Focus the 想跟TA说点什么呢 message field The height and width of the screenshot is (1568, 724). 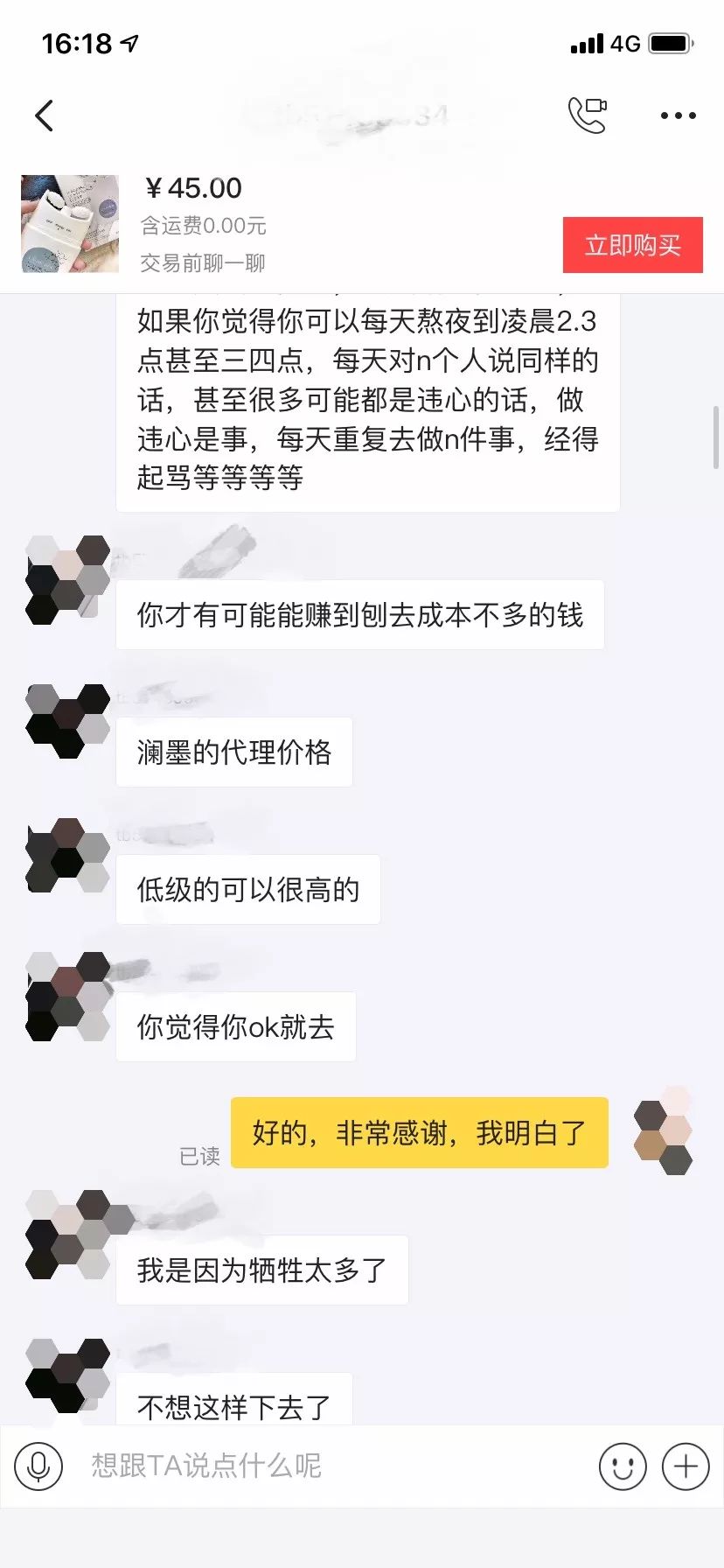[332, 1466]
